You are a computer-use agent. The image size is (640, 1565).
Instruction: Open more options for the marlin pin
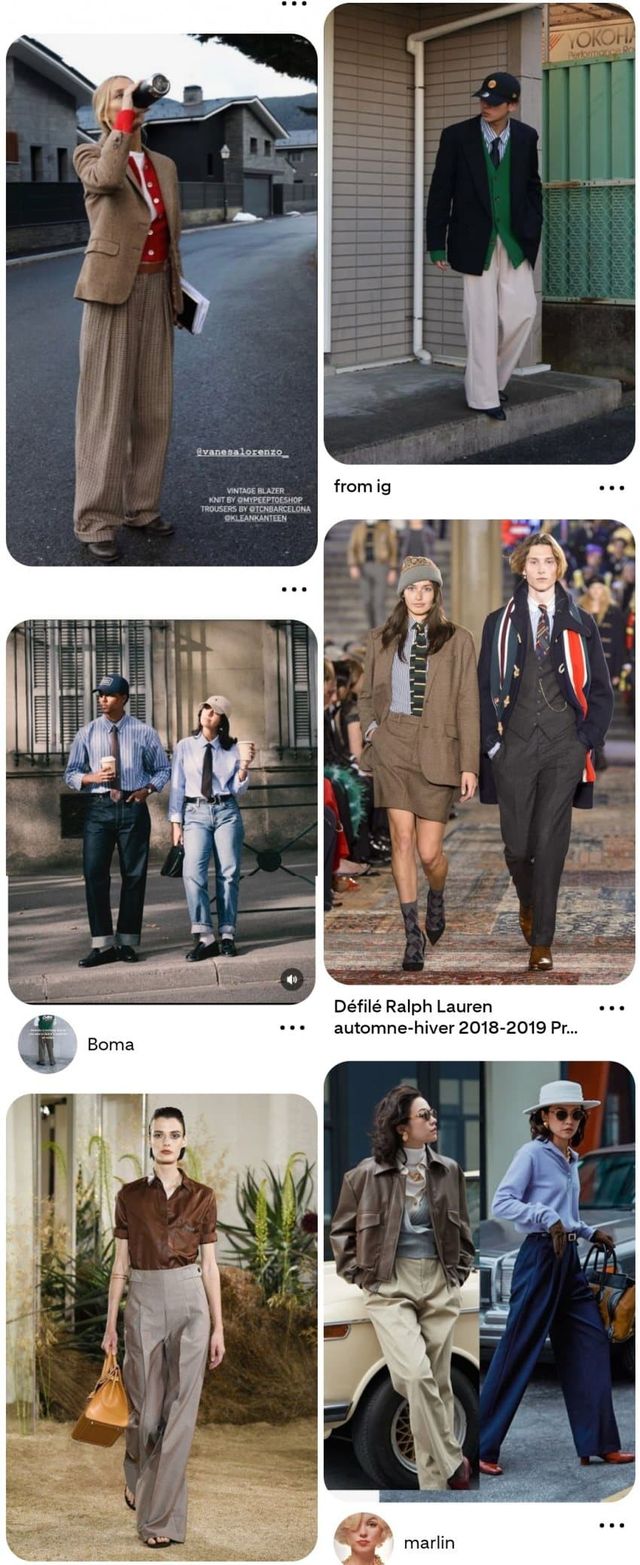[612, 1525]
